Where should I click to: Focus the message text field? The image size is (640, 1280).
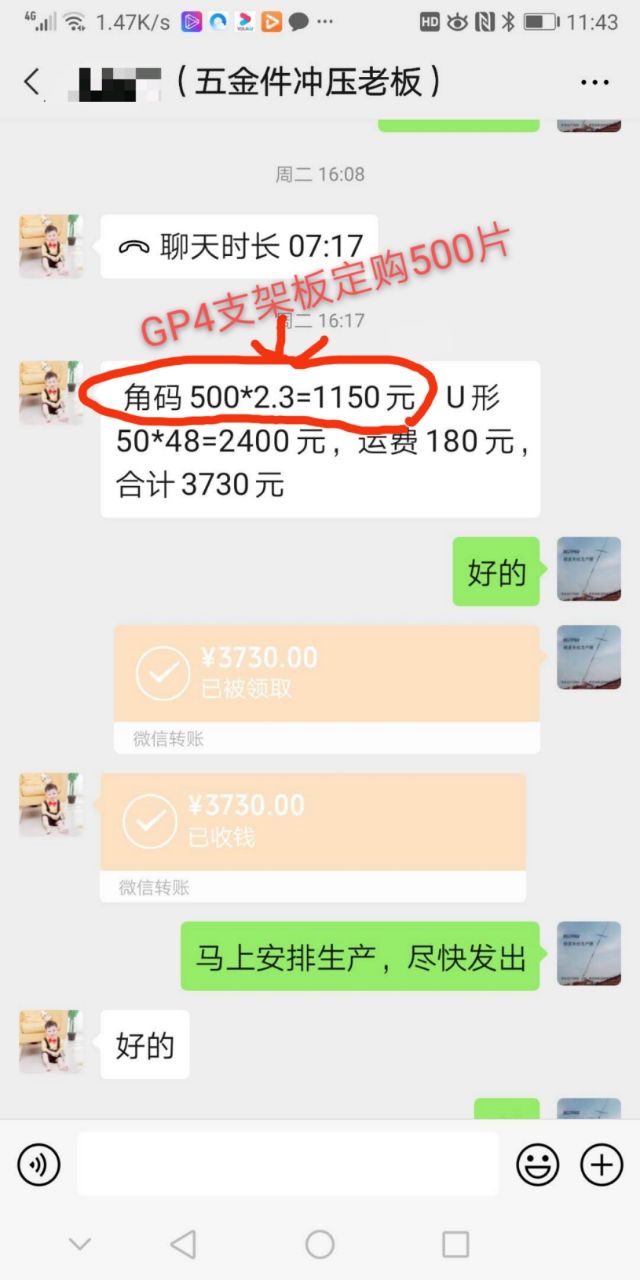(x=288, y=1164)
